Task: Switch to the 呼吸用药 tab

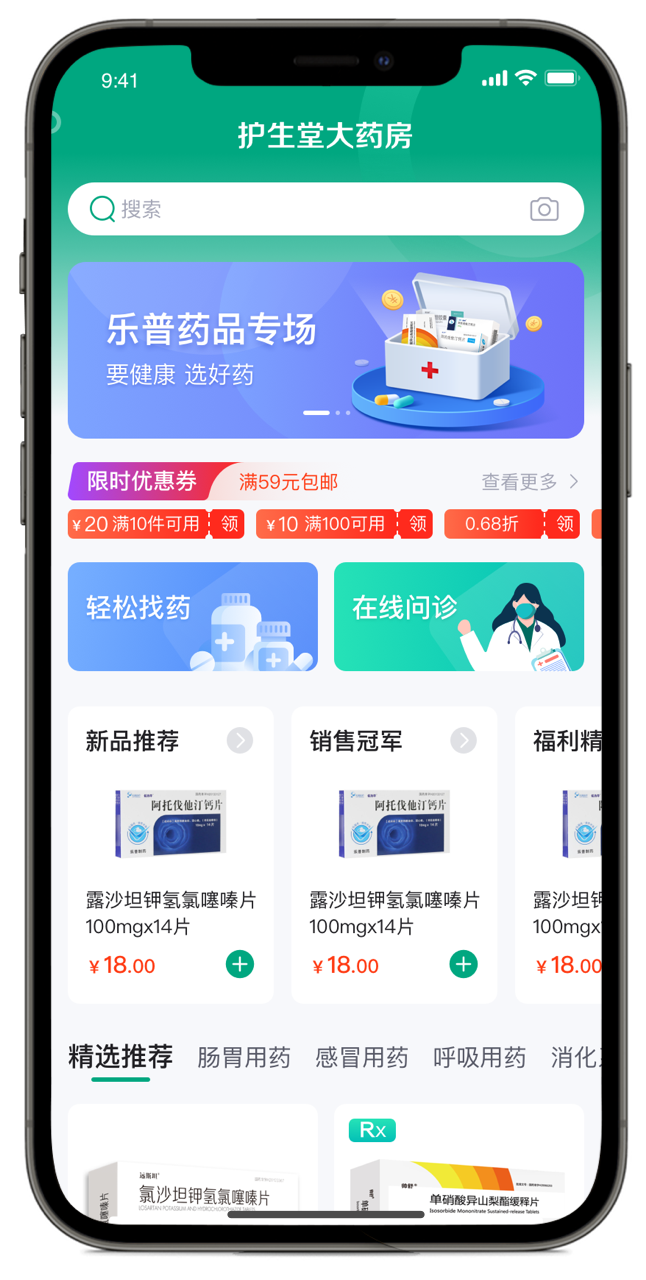Action: coord(479,1058)
